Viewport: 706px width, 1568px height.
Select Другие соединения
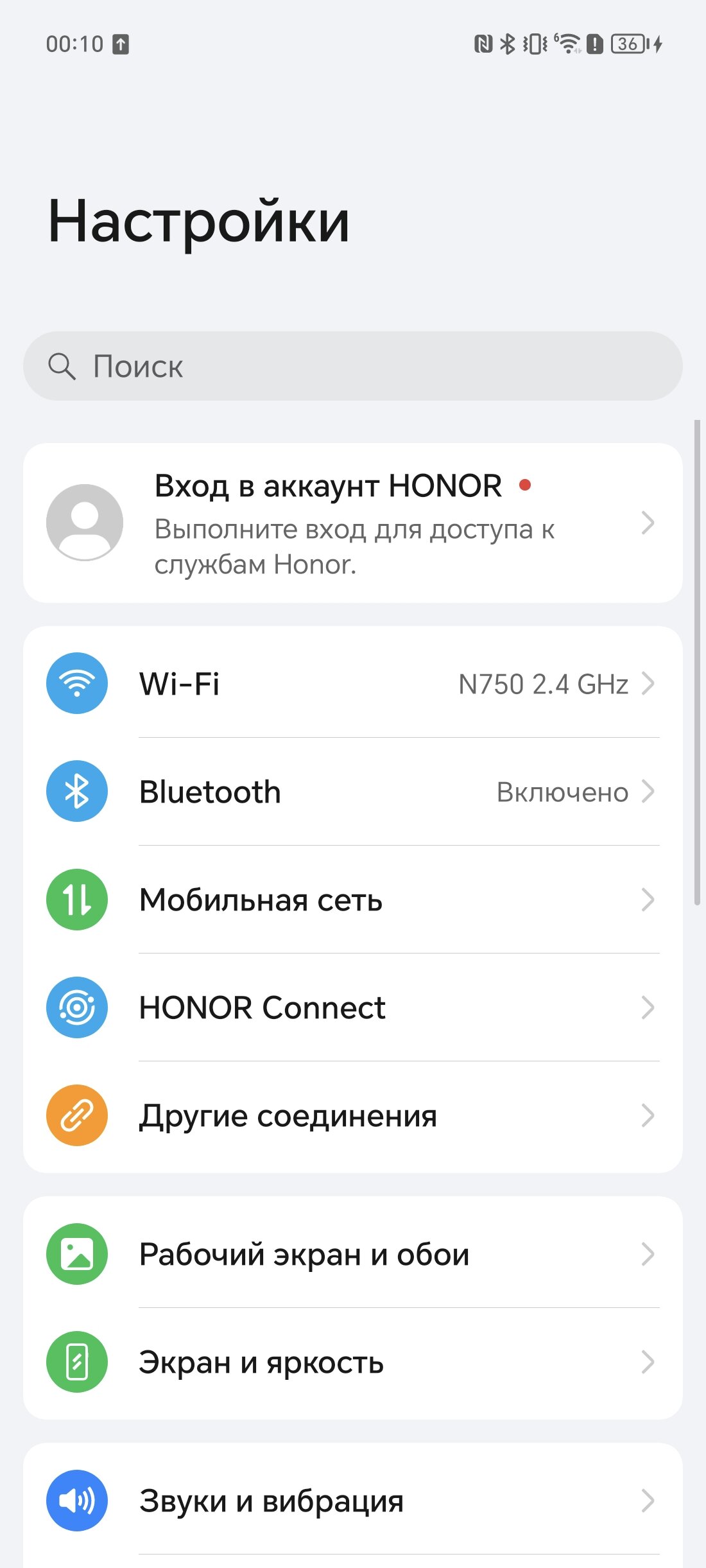(x=353, y=1116)
